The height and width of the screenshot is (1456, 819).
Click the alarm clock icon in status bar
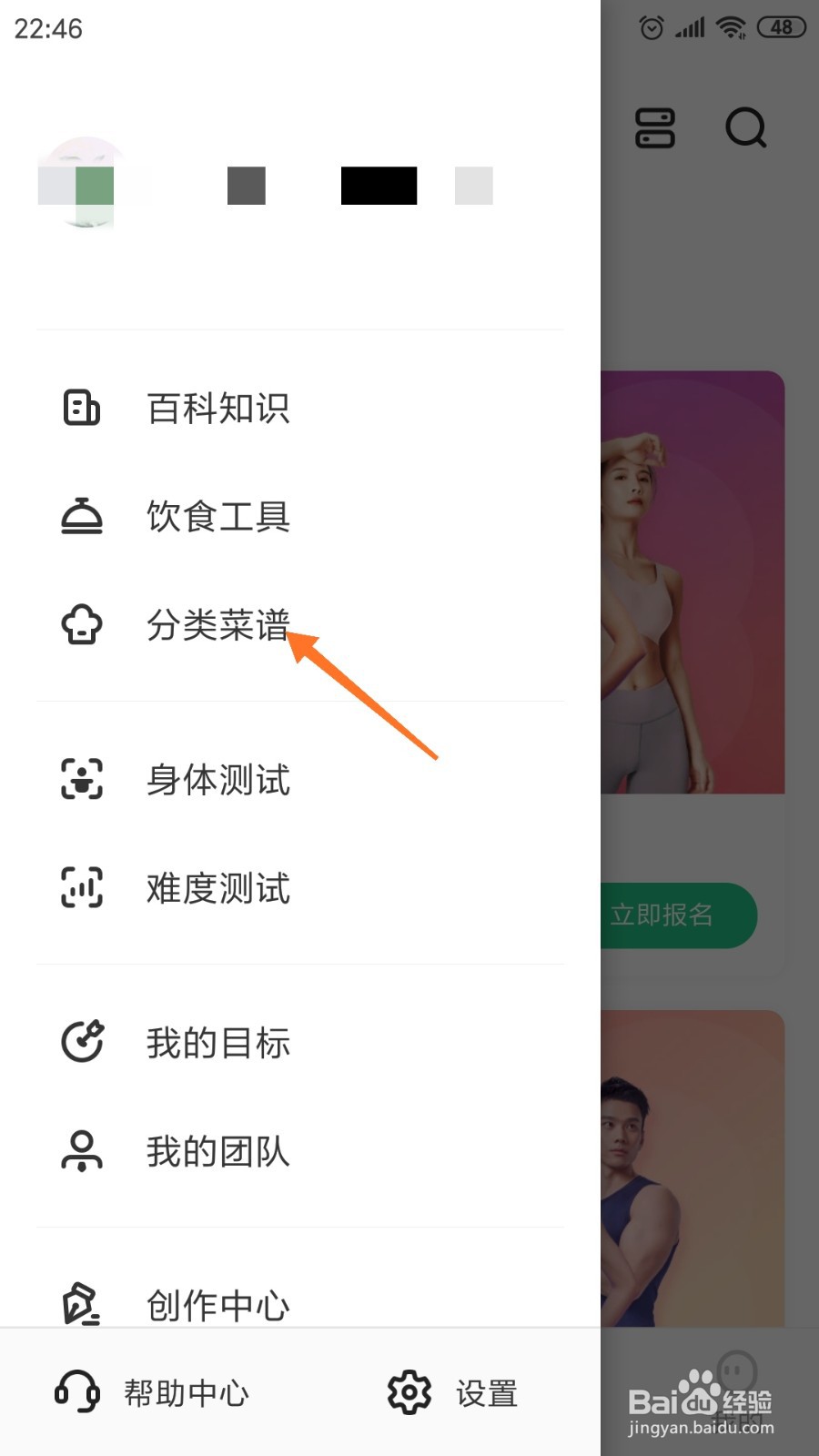point(652,26)
